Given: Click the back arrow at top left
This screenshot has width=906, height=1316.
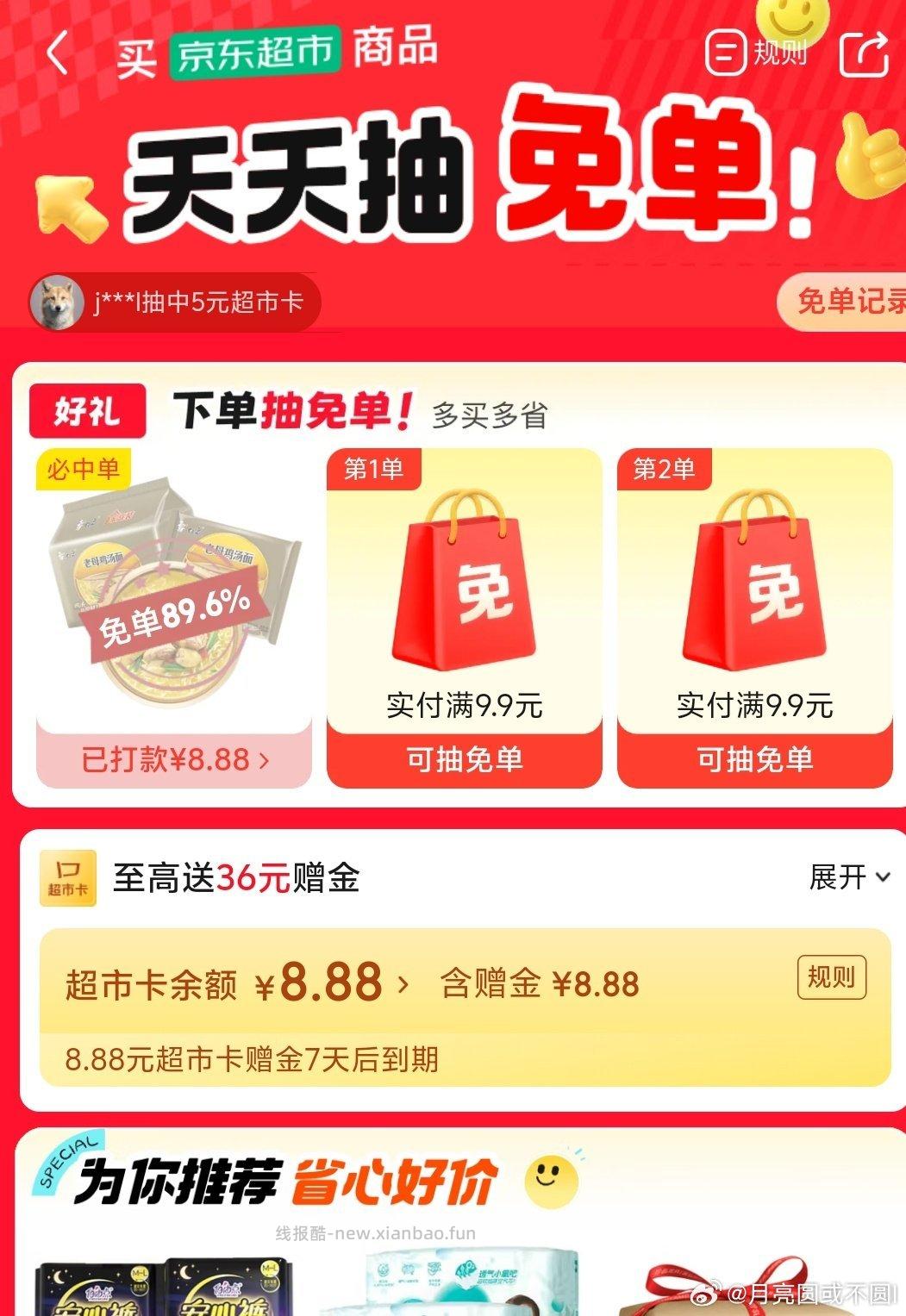Looking at the screenshot, I should click(x=58, y=53).
